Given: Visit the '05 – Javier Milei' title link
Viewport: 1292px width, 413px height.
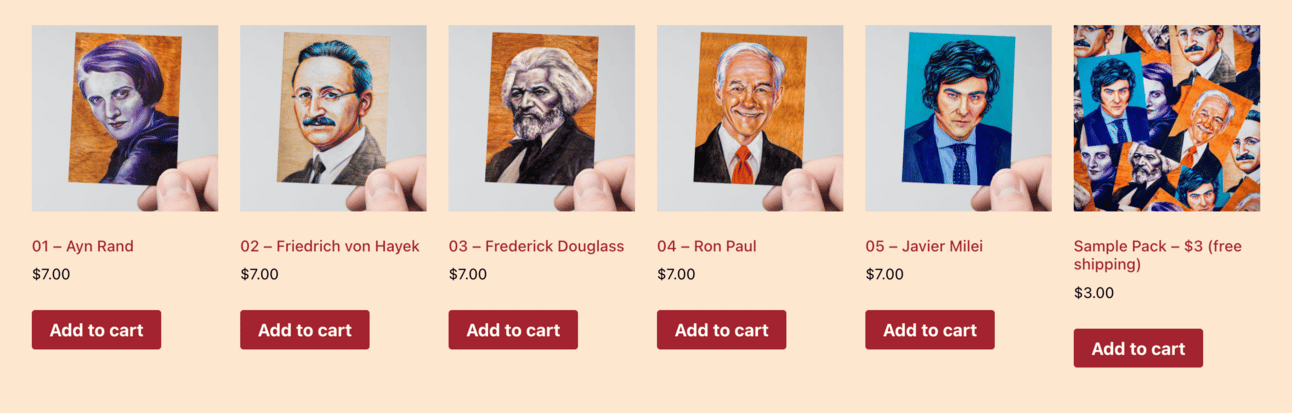Looking at the screenshot, I should click(x=924, y=246).
